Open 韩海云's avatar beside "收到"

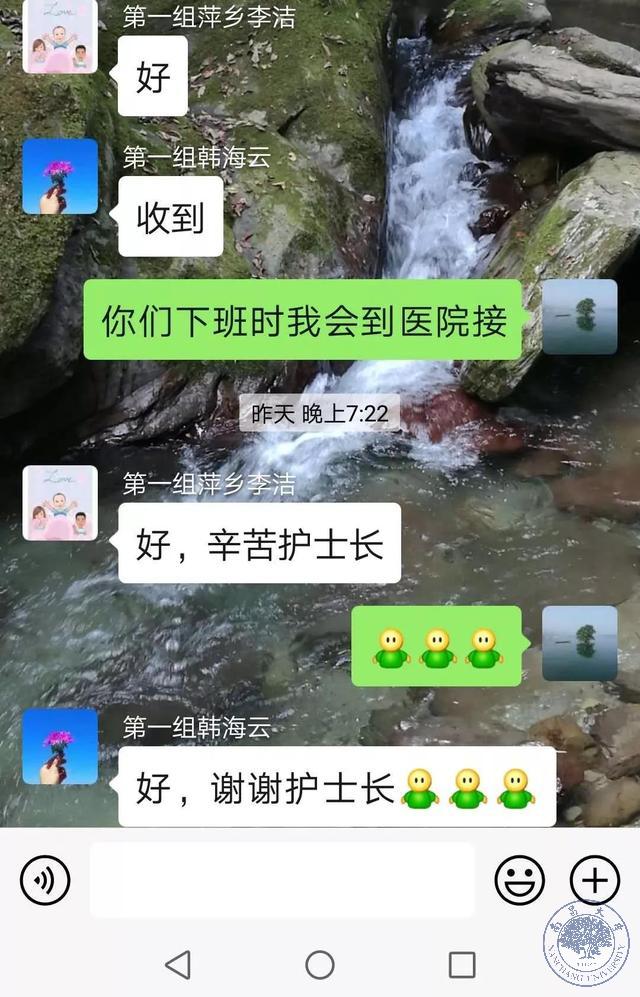click(60, 177)
